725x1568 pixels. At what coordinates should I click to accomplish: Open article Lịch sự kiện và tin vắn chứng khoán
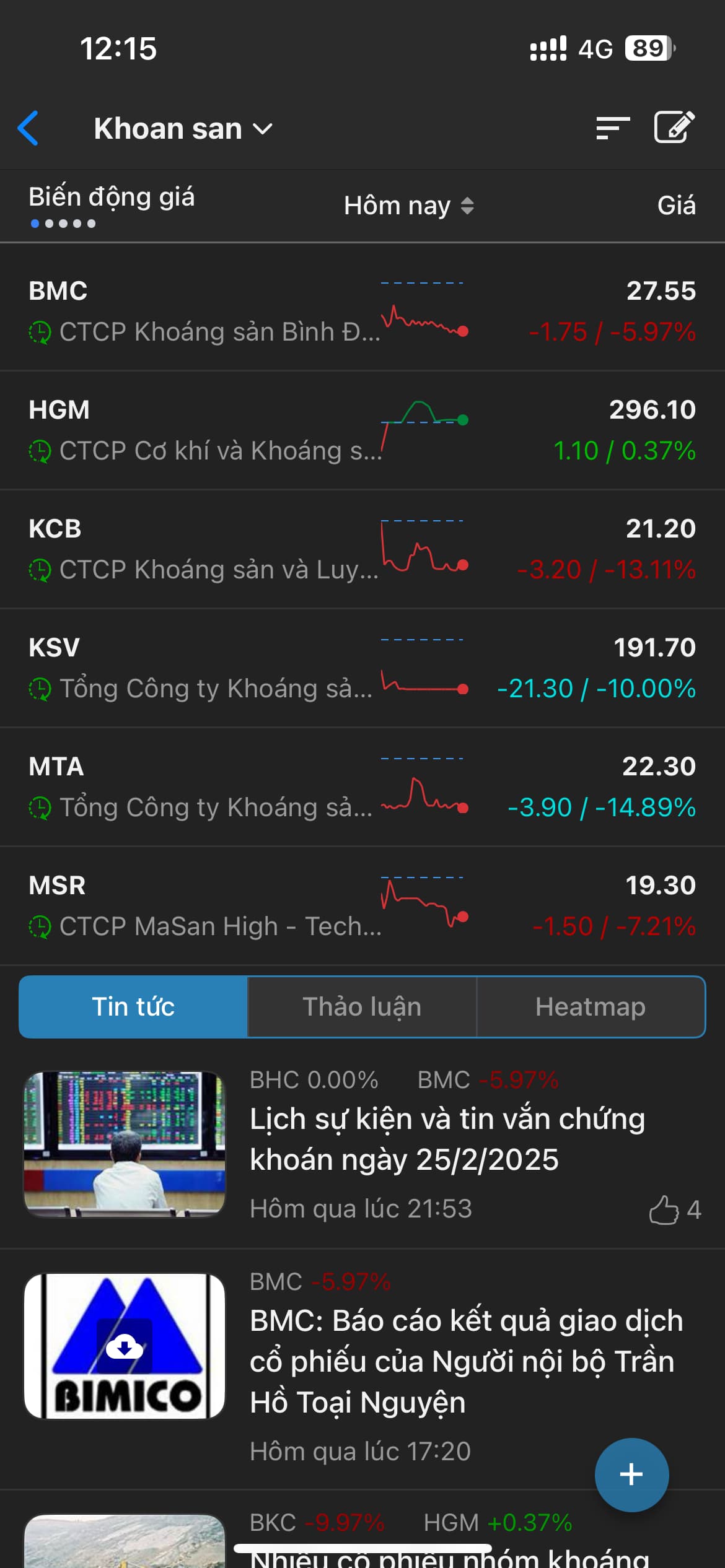tap(446, 1138)
